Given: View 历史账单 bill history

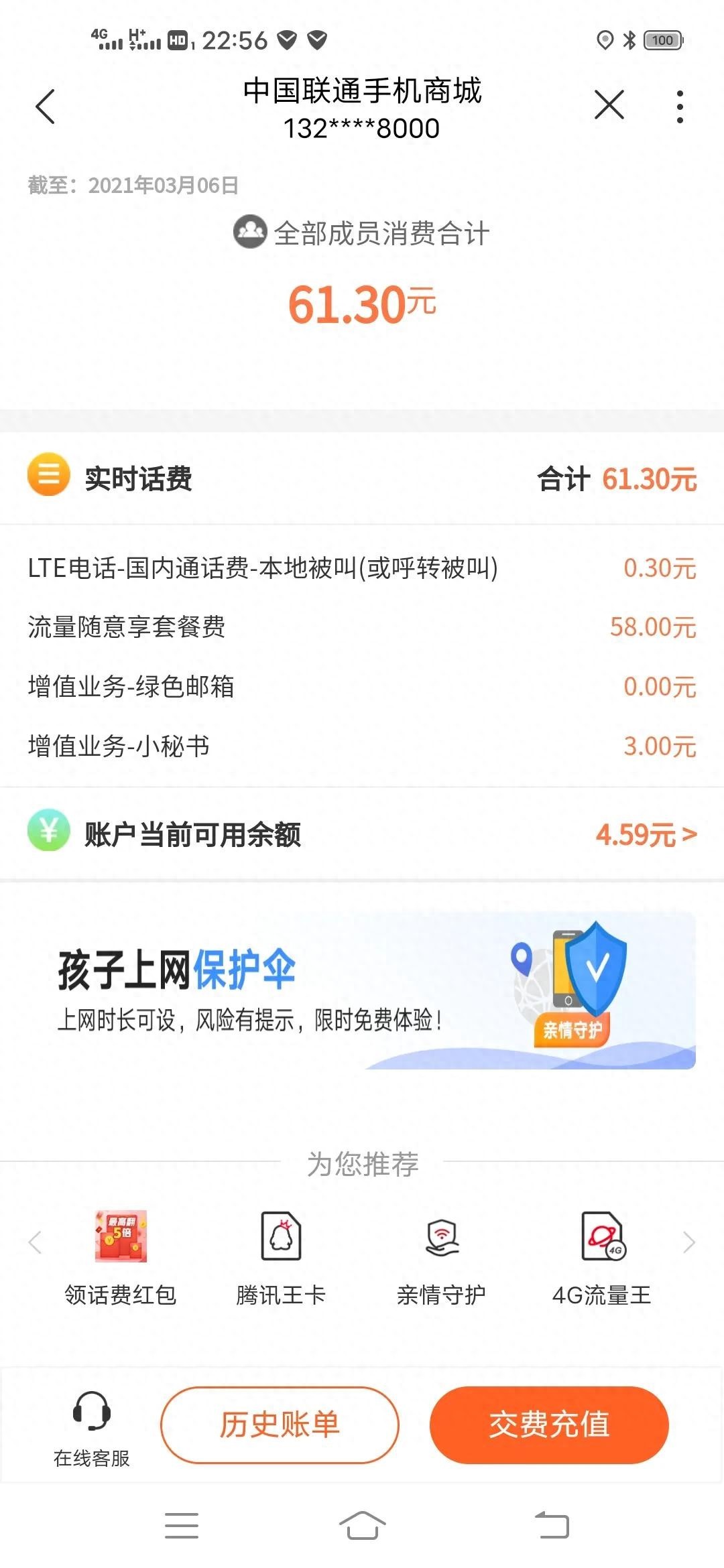Looking at the screenshot, I should point(280,1425).
